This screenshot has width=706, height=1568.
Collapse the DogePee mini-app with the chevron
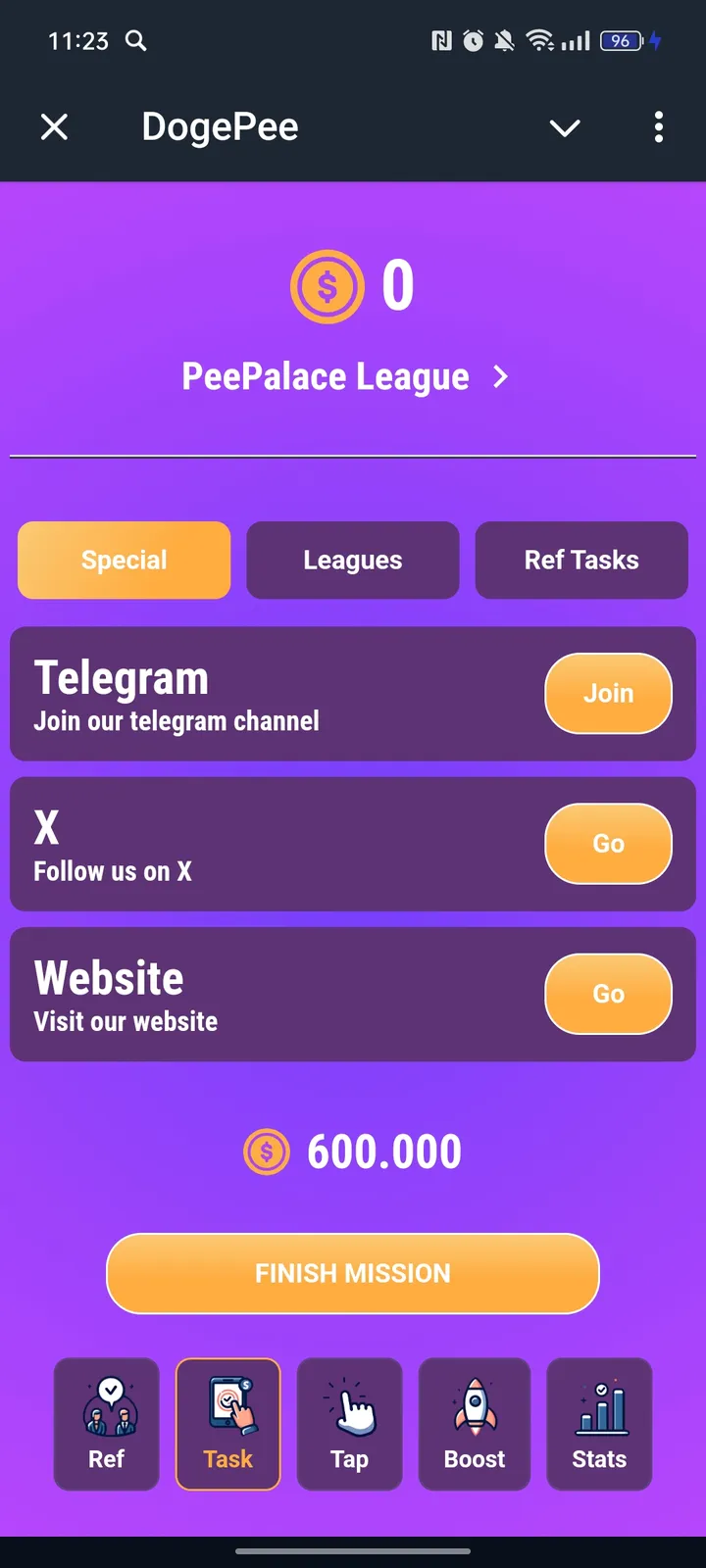coord(565,127)
